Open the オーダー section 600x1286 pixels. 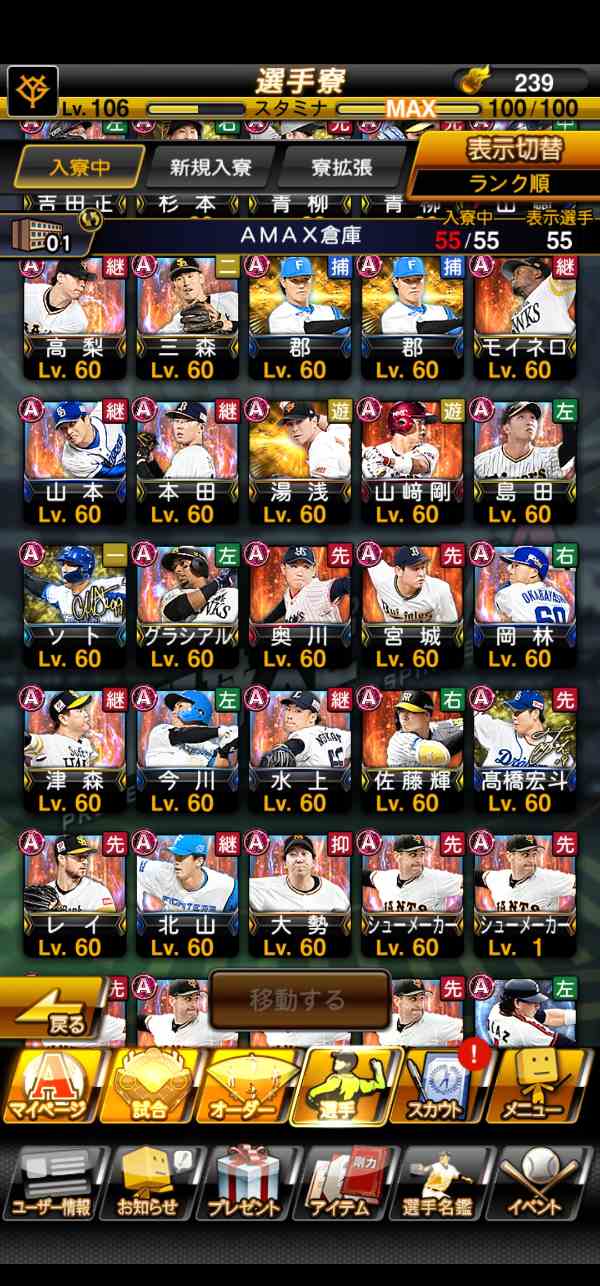pos(247,1087)
